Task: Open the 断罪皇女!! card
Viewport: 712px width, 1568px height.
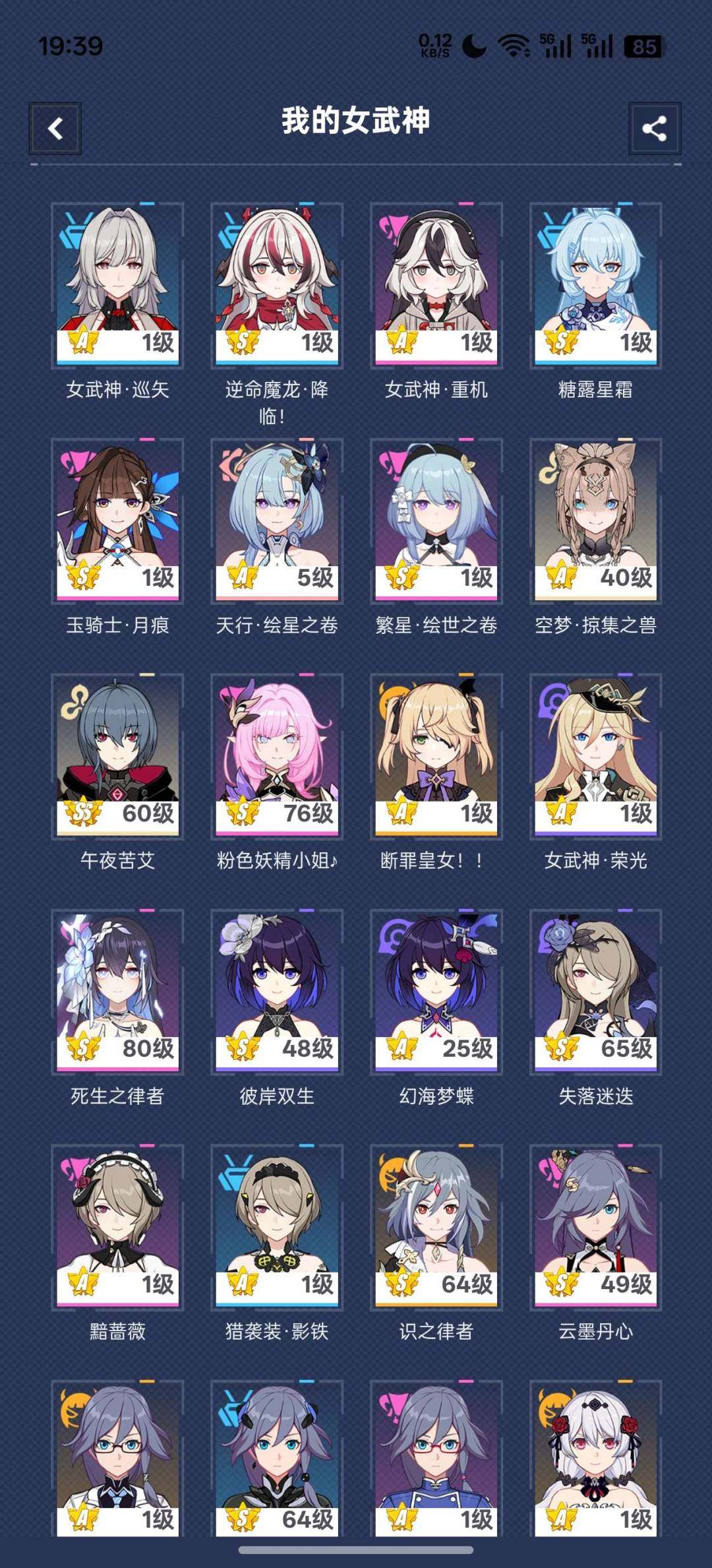Action: pyautogui.click(x=436, y=756)
